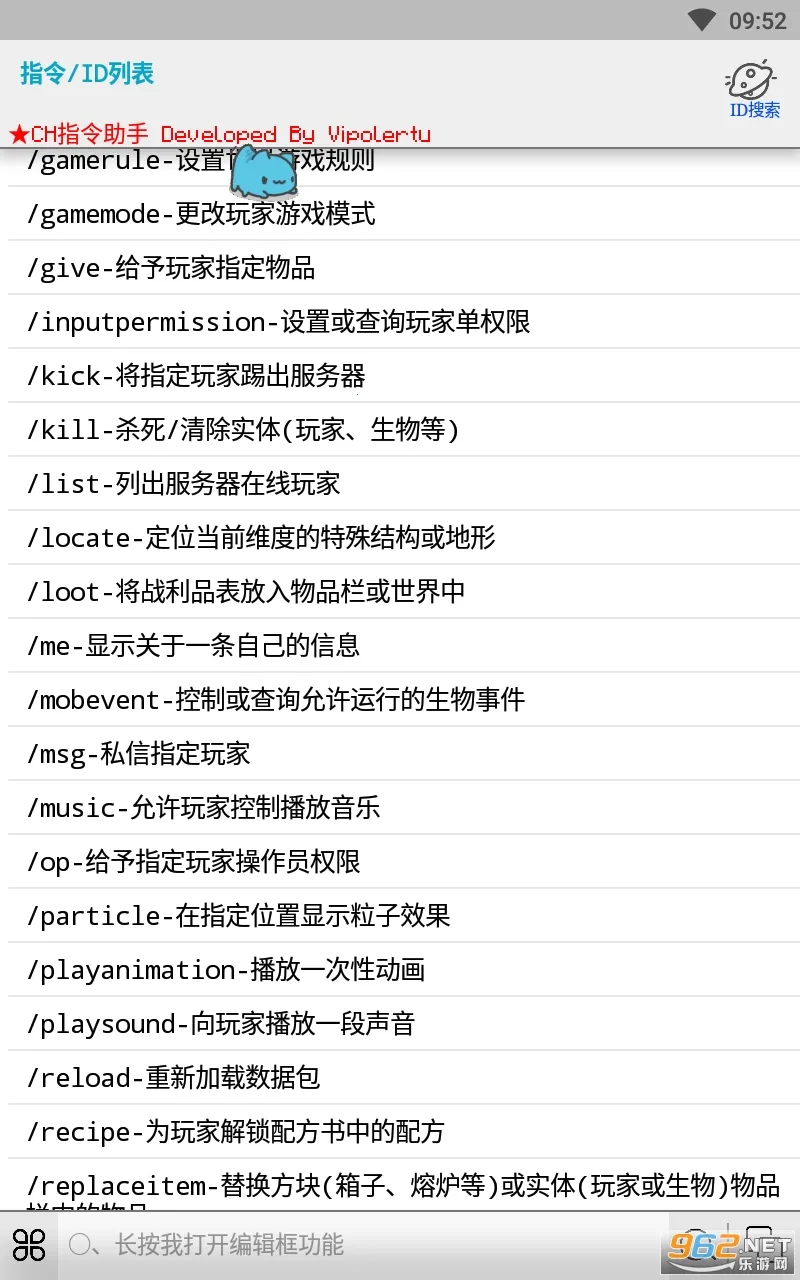
Task: Tap the /playsound command row
Action: coord(400,1024)
